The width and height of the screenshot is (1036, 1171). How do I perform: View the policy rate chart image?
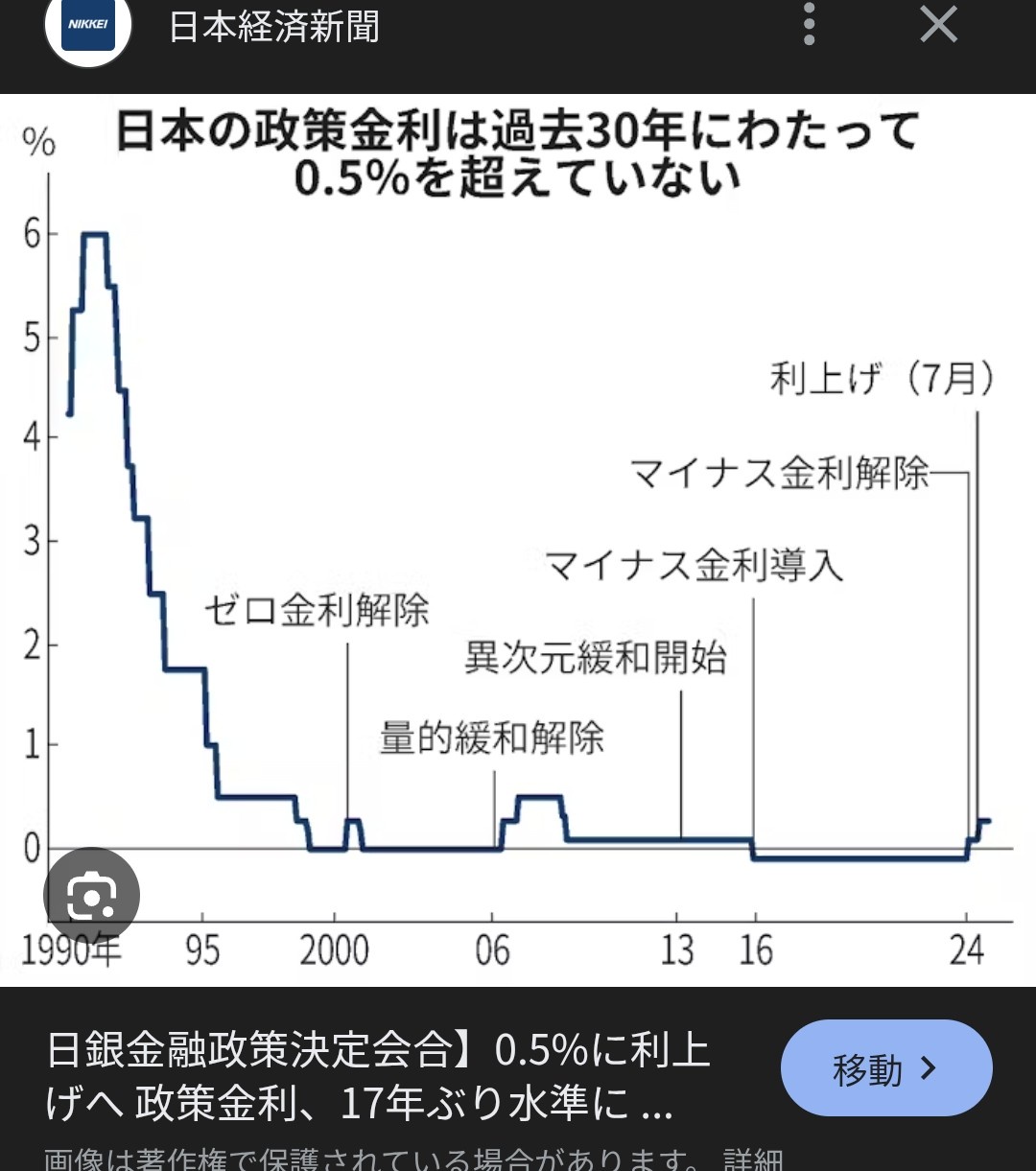coord(518,537)
